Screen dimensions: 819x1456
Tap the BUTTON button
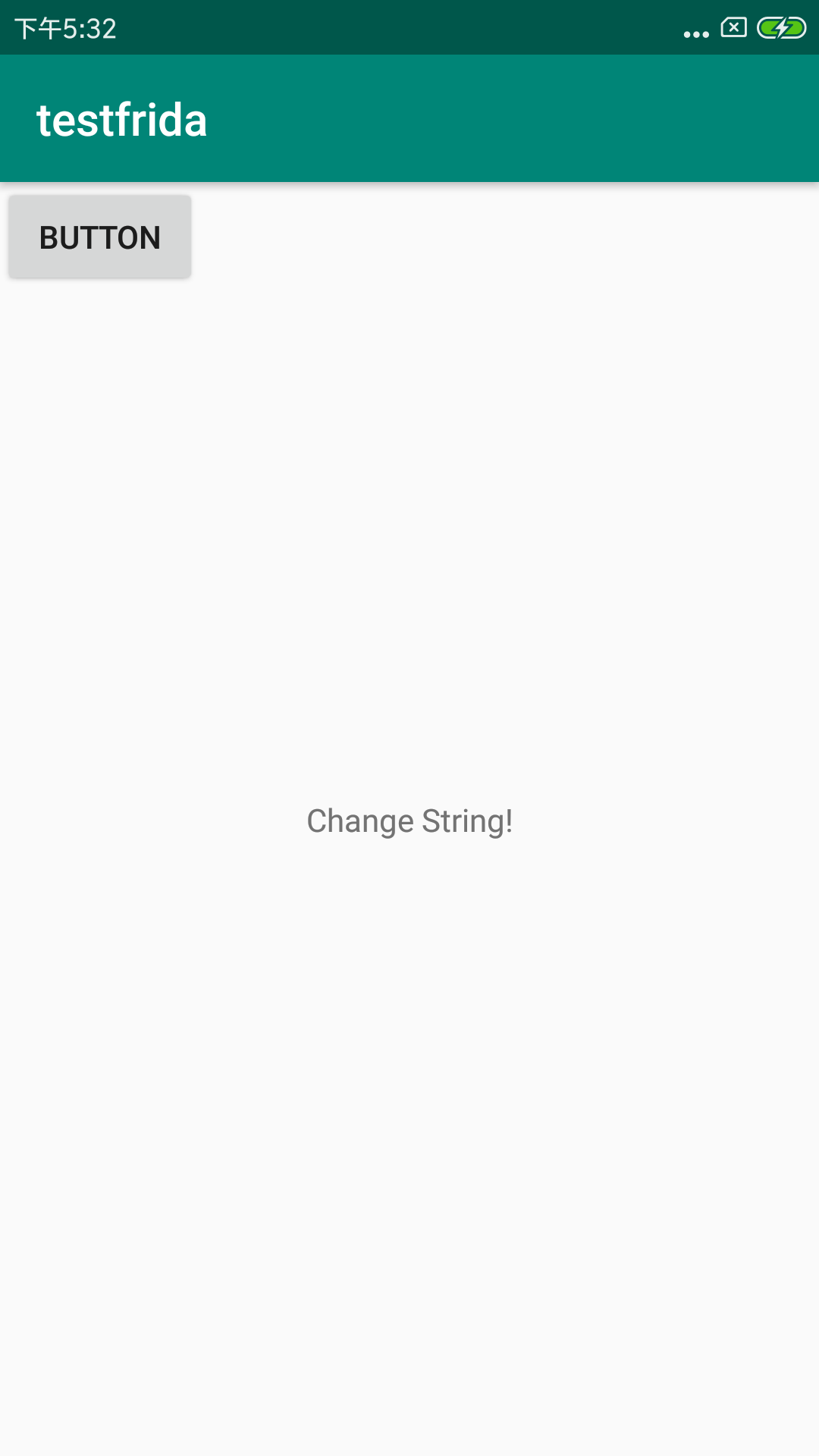(99, 237)
